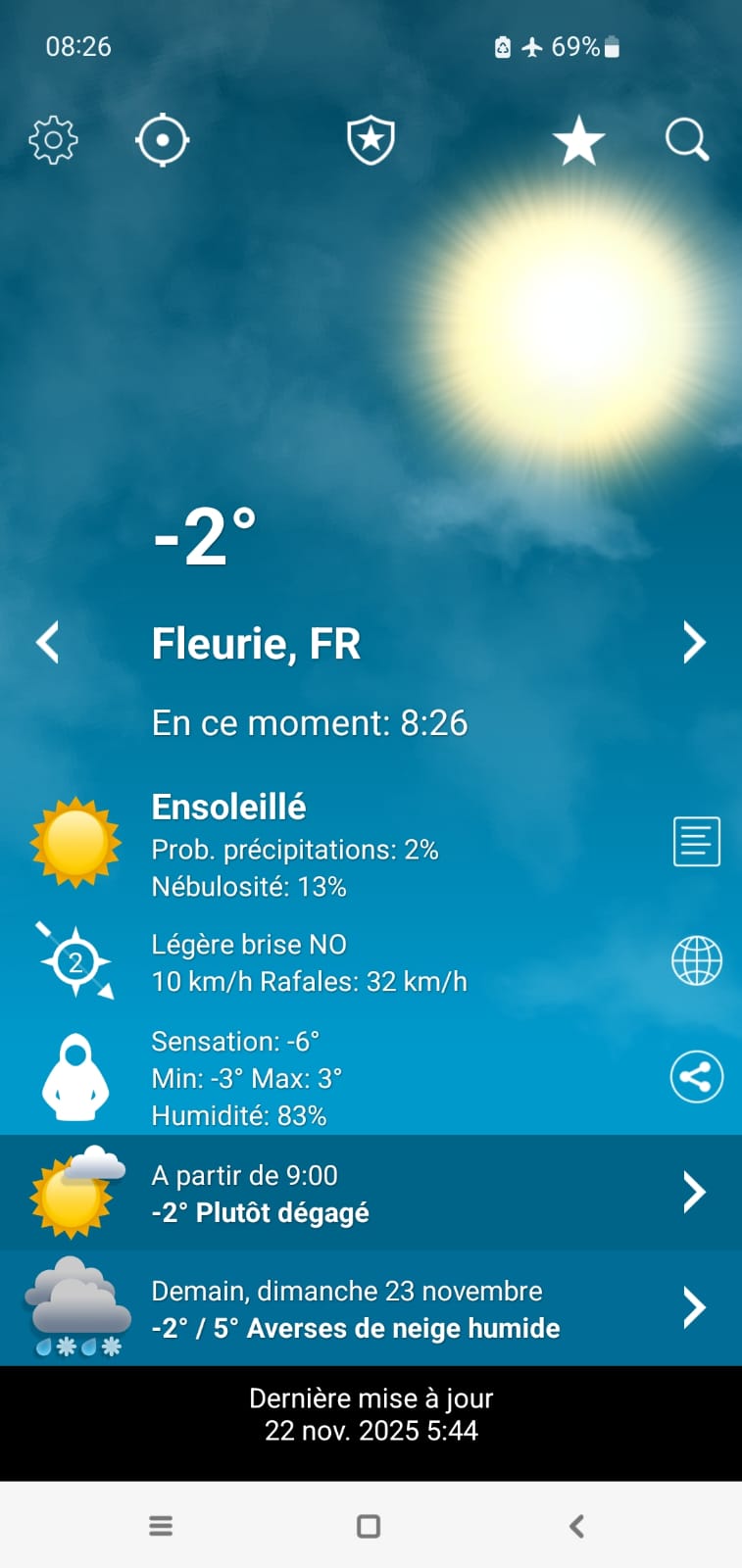Open the detailed weather report icon
Image resolution: width=742 pixels, height=1568 pixels.
(696, 842)
